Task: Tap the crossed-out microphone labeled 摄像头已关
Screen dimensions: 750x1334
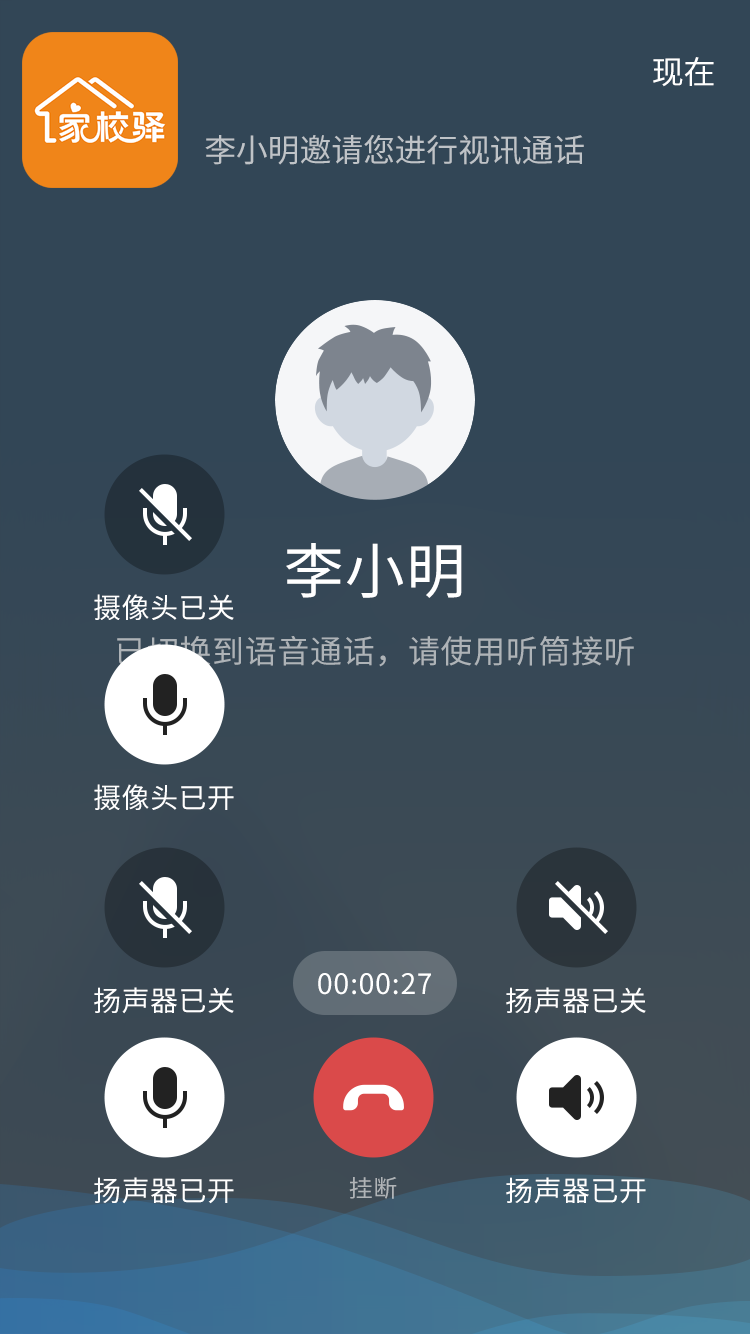Action: click(x=164, y=514)
